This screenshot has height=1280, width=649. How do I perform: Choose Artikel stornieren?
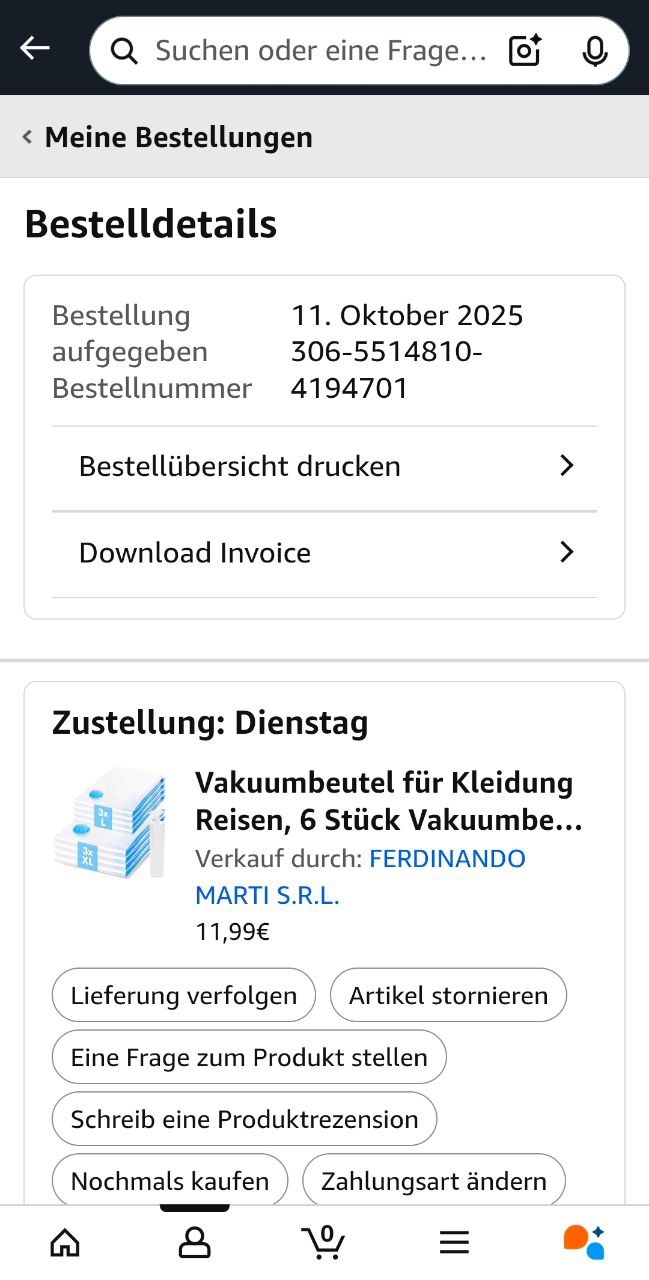448,995
